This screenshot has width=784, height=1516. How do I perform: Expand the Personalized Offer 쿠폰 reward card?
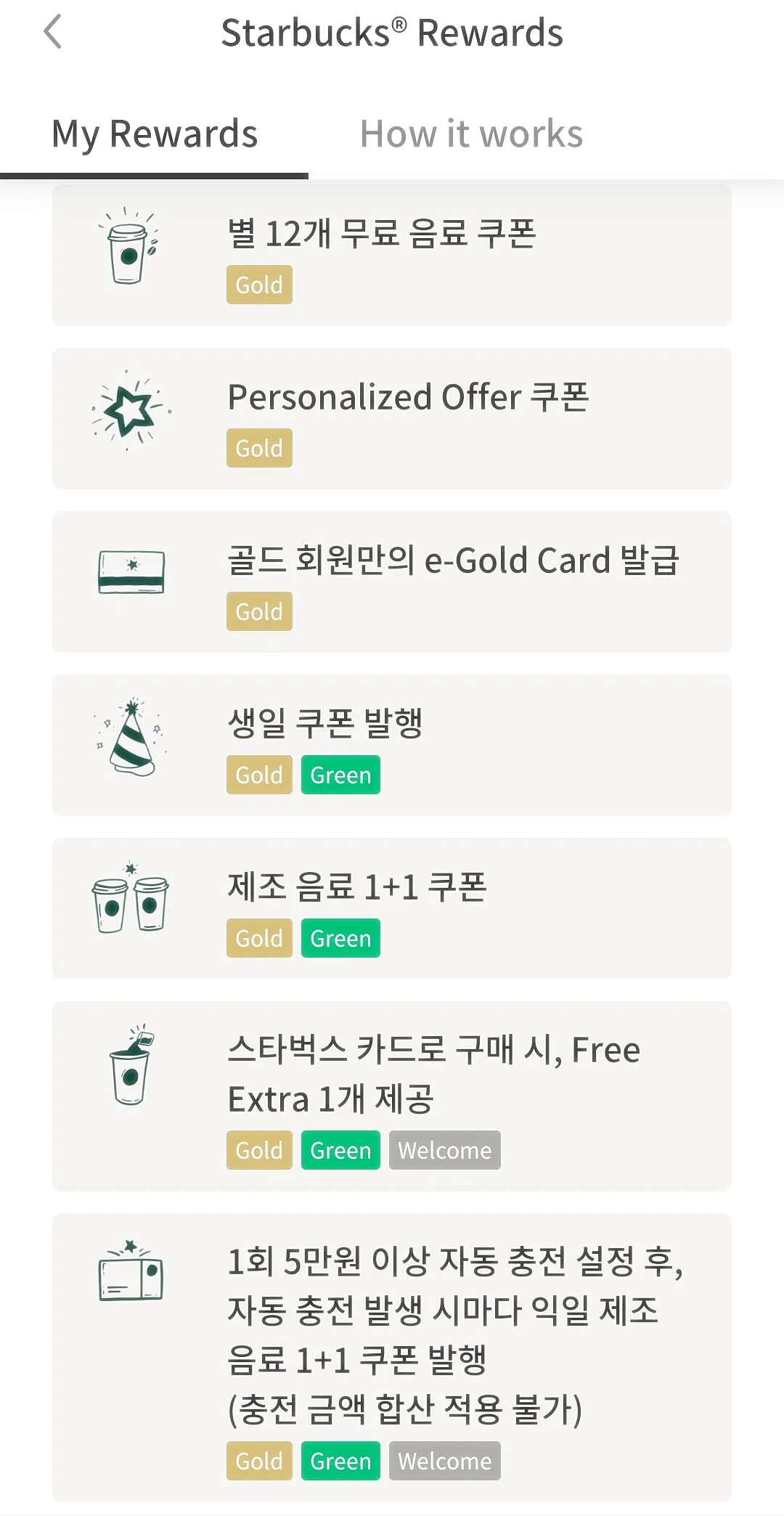[x=392, y=417]
